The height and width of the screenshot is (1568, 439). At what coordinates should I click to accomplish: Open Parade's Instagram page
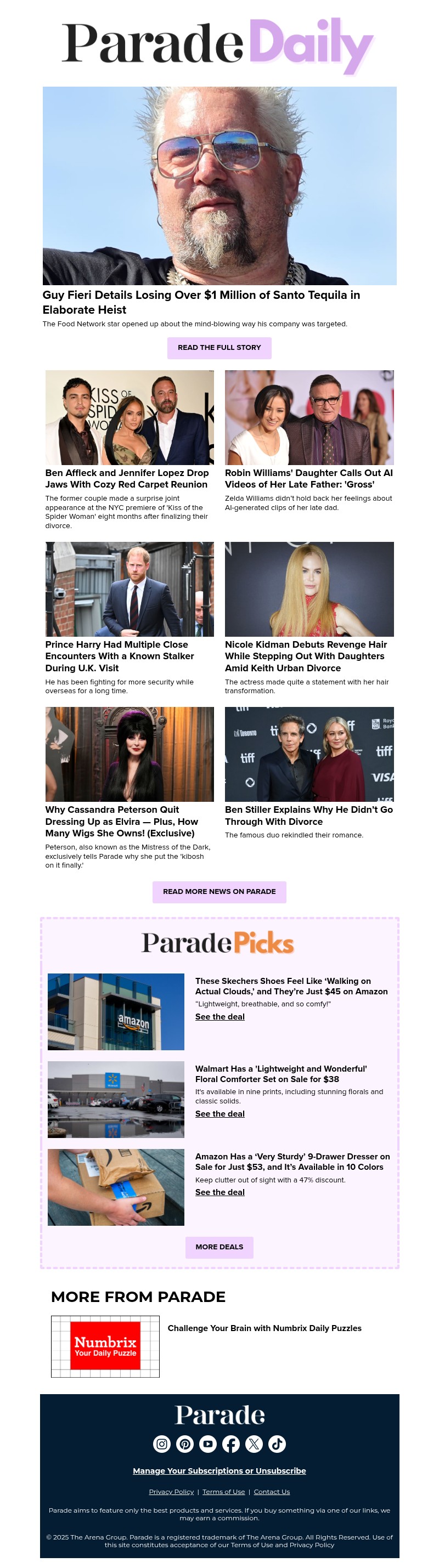pyautogui.click(x=162, y=1444)
